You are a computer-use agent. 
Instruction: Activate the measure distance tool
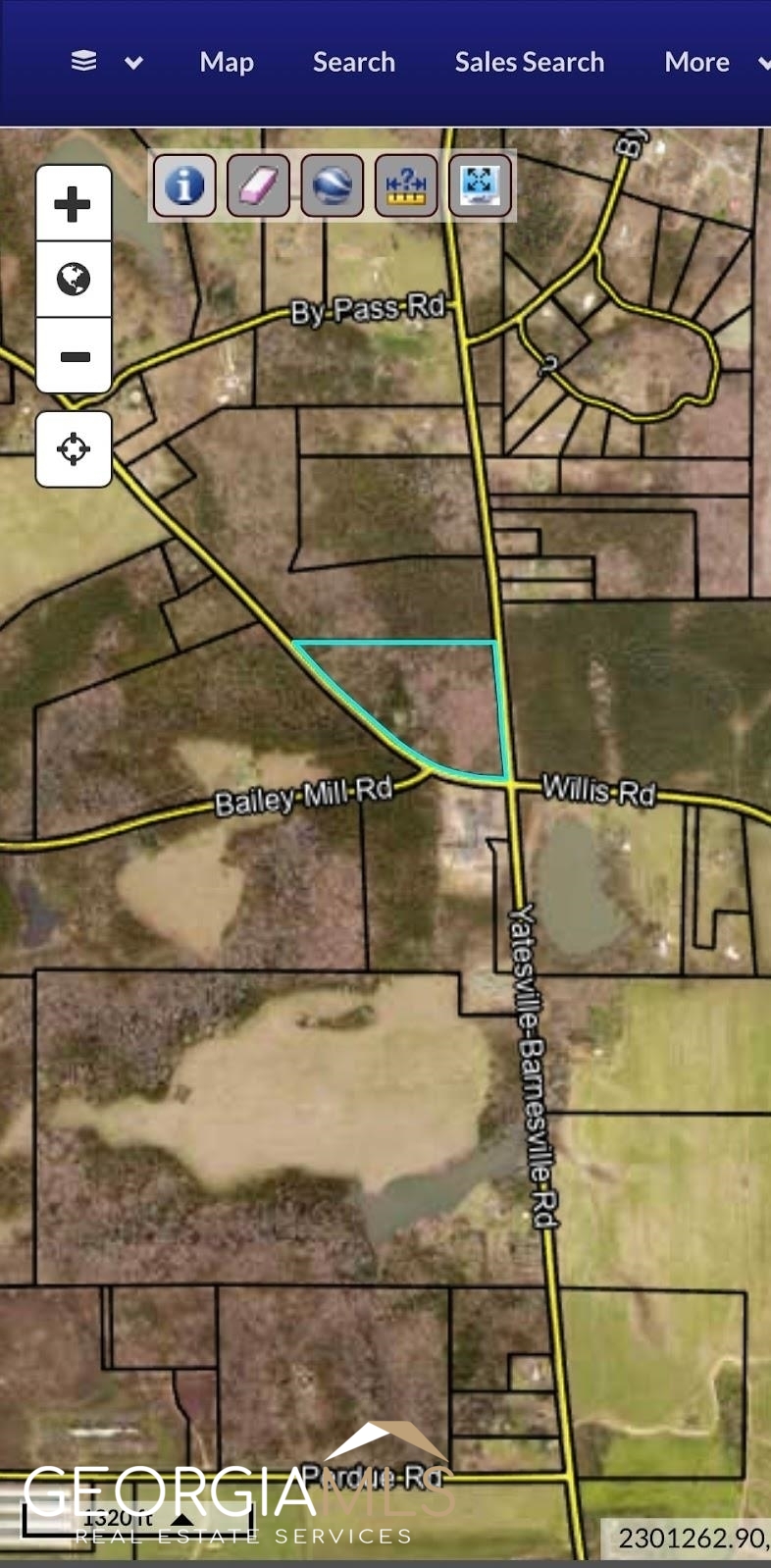tap(406, 184)
